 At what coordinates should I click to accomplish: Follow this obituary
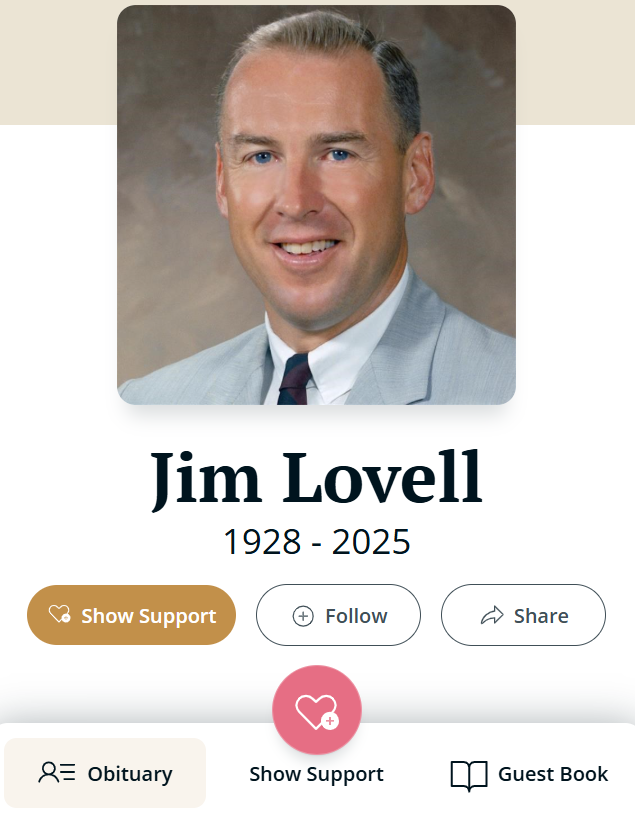point(338,615)
